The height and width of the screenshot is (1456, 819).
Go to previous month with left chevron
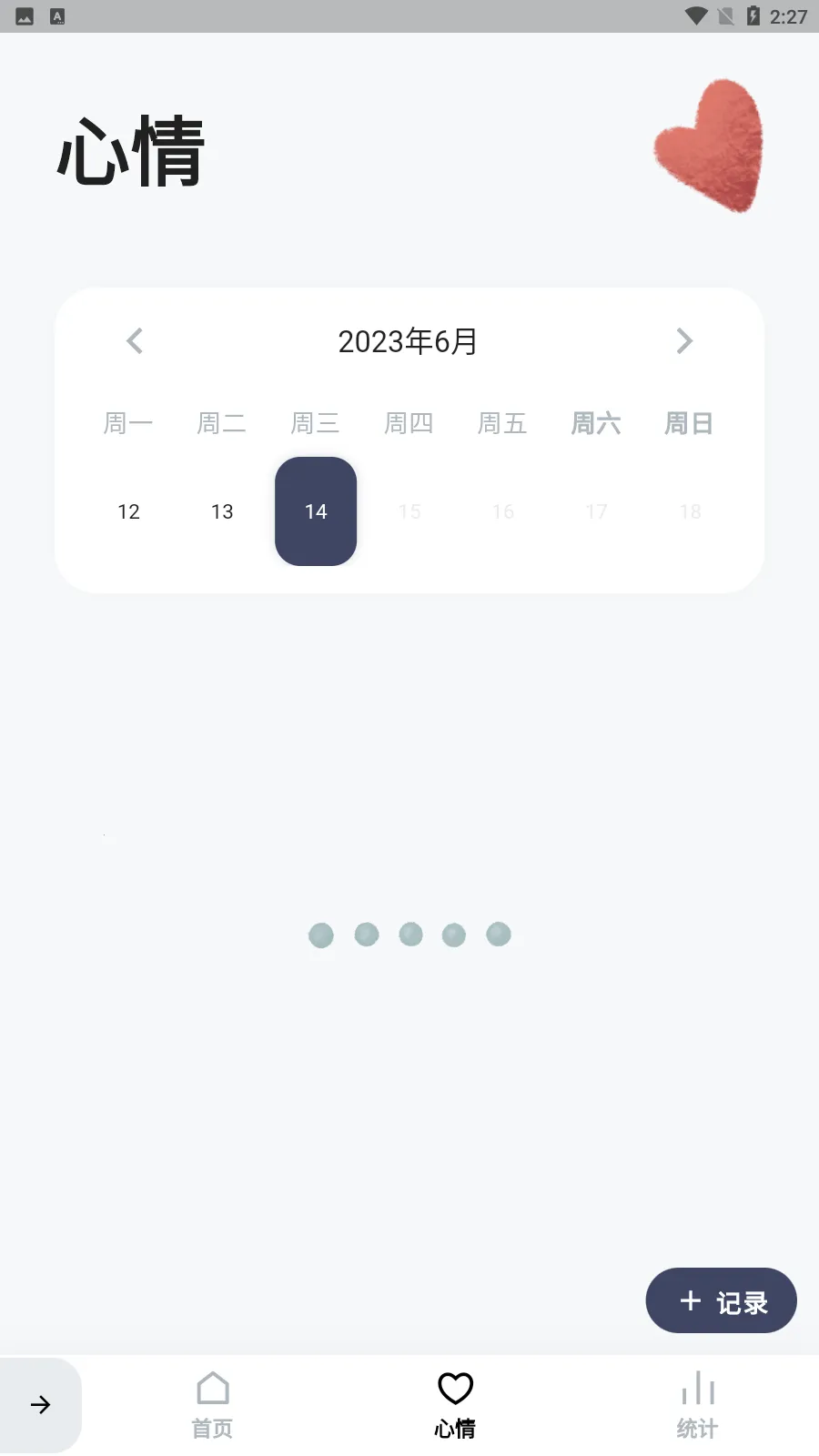[135, 341]
